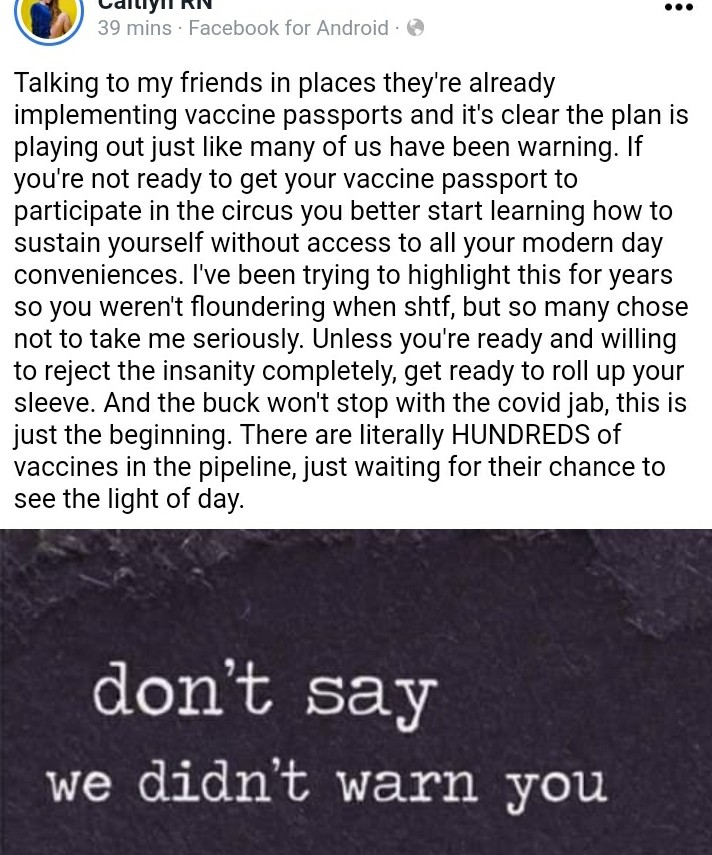The height and width of the screenshot is (855, 712).
Task: Open the "don't say we didn't warn you" image
Action: (x=356, y=691)
